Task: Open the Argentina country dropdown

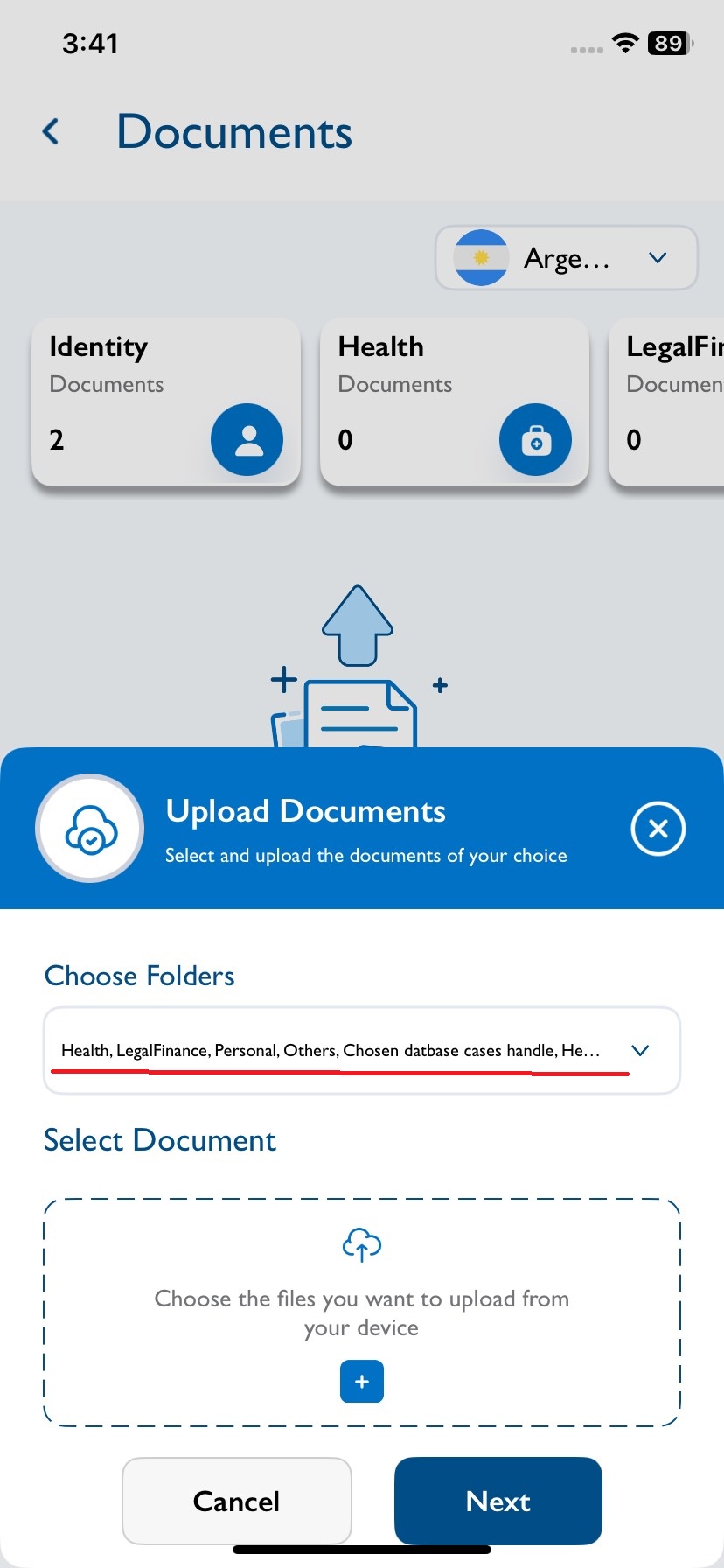Action: [567, 258]
